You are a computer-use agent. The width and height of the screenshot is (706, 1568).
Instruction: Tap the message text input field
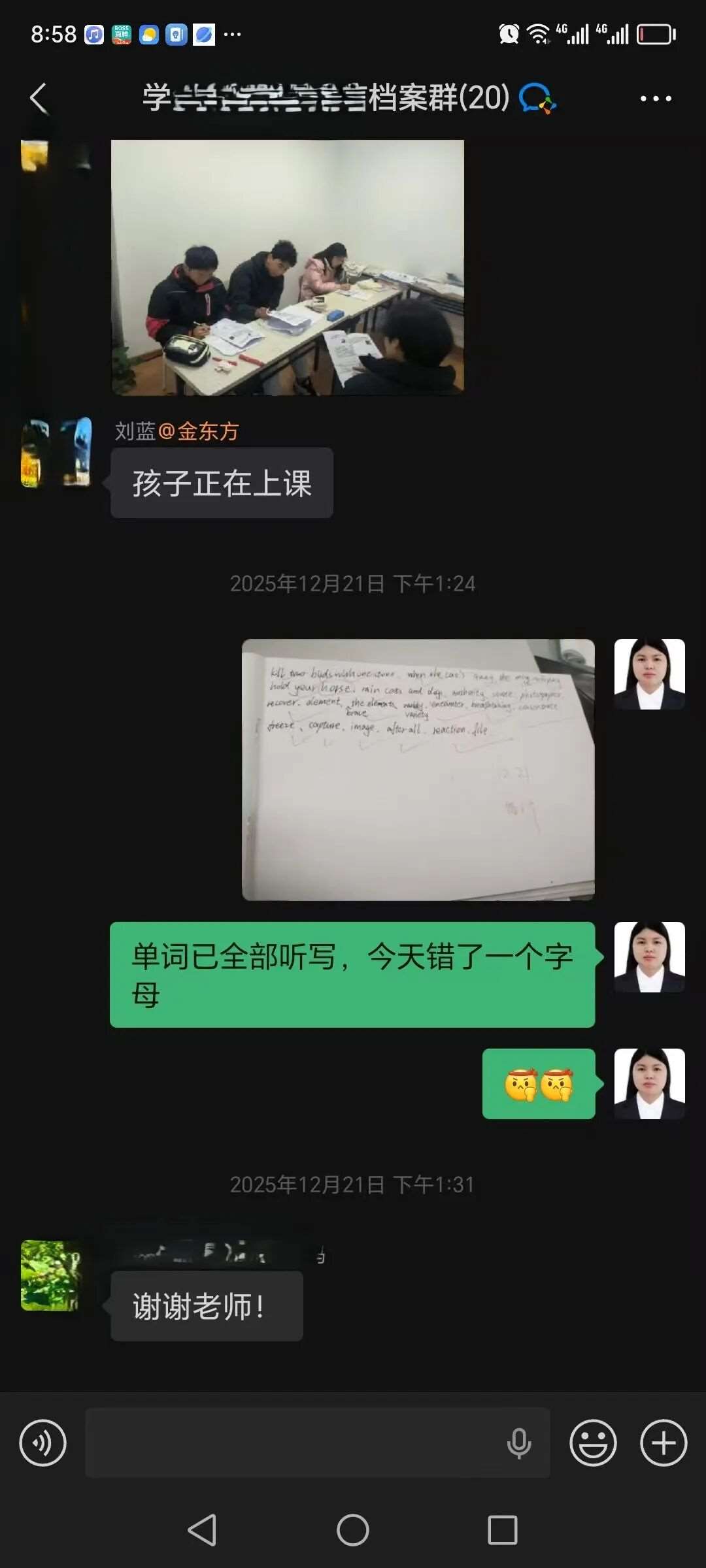pos(294,1443)
